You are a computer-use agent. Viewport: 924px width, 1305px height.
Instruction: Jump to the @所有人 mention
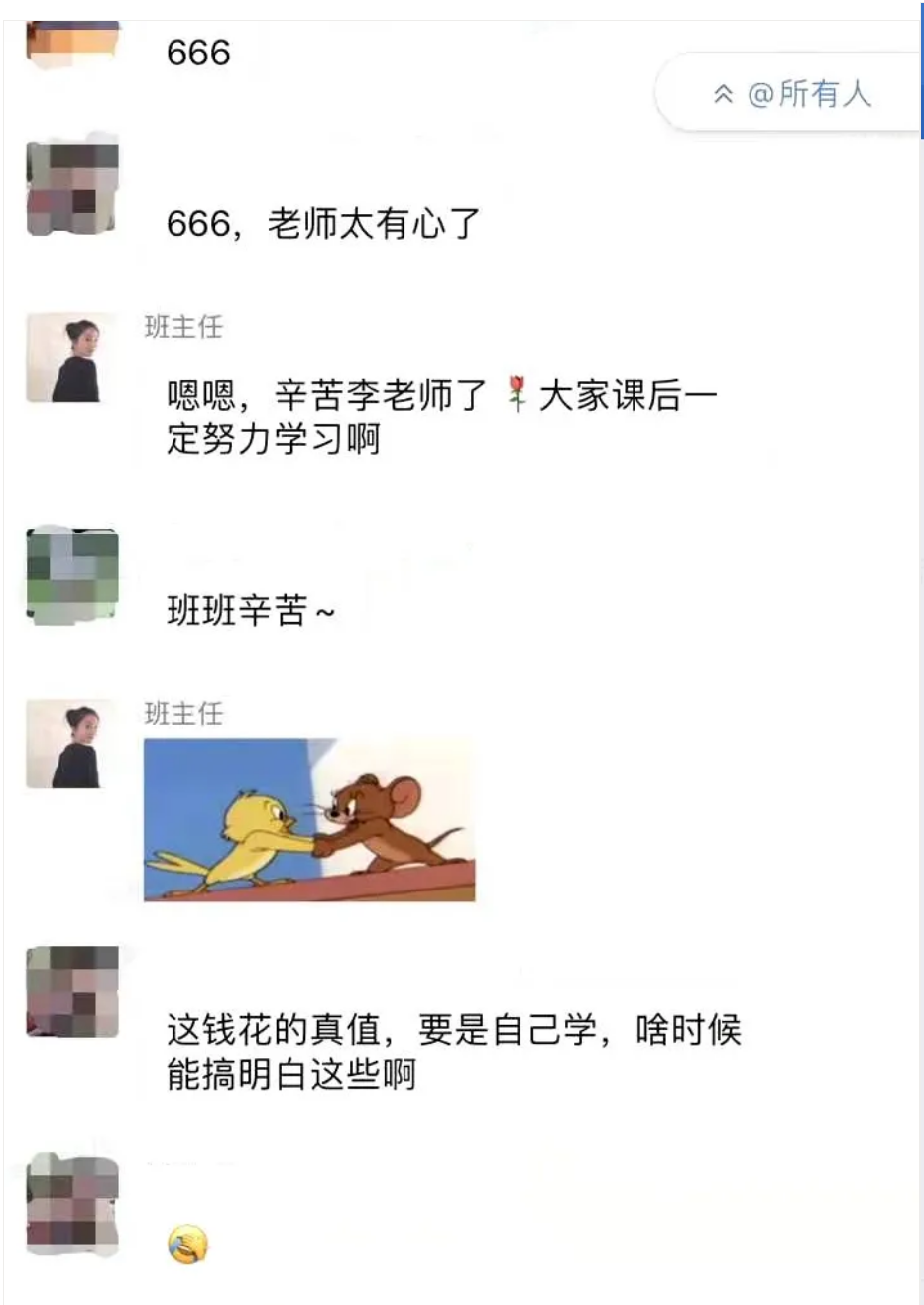(792, 94)
